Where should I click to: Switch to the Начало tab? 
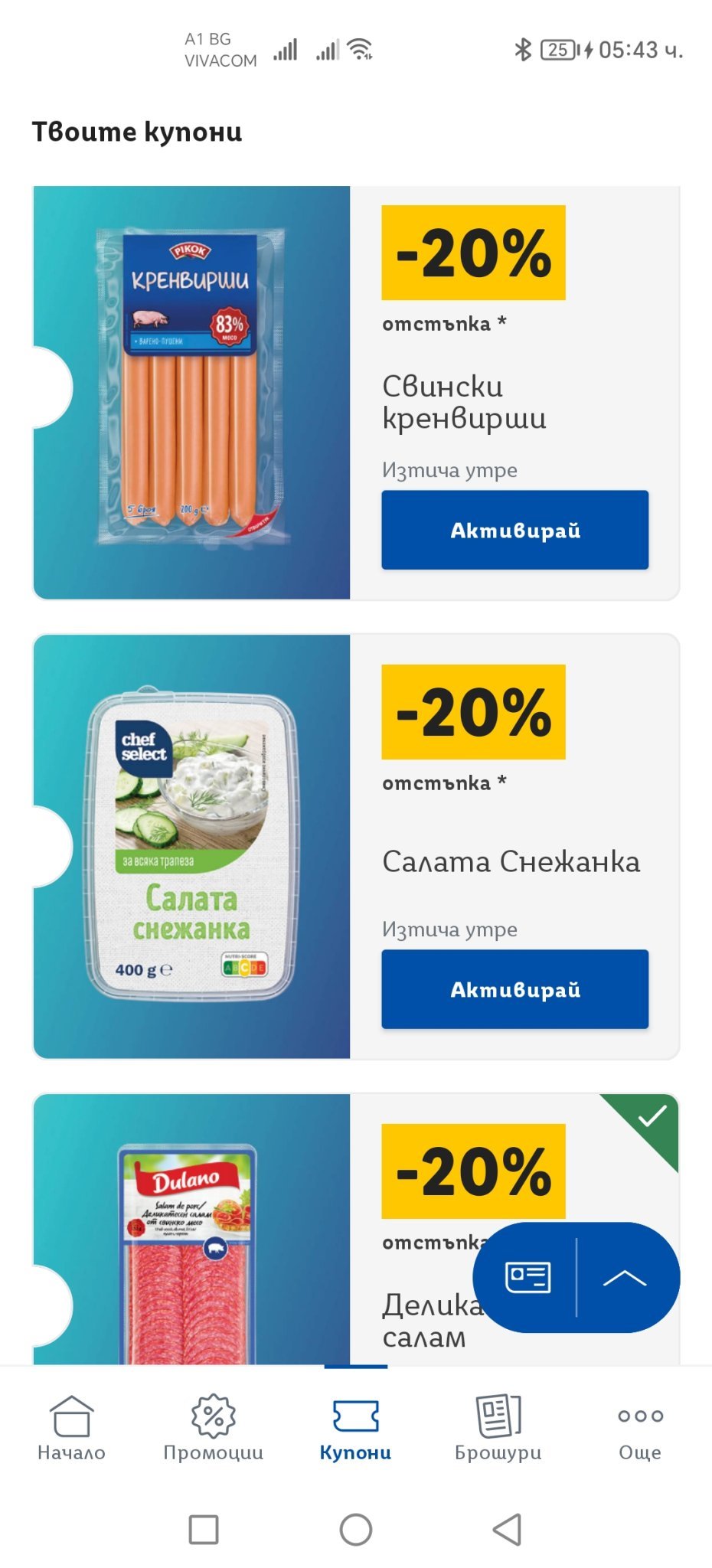coord(71,1428)
